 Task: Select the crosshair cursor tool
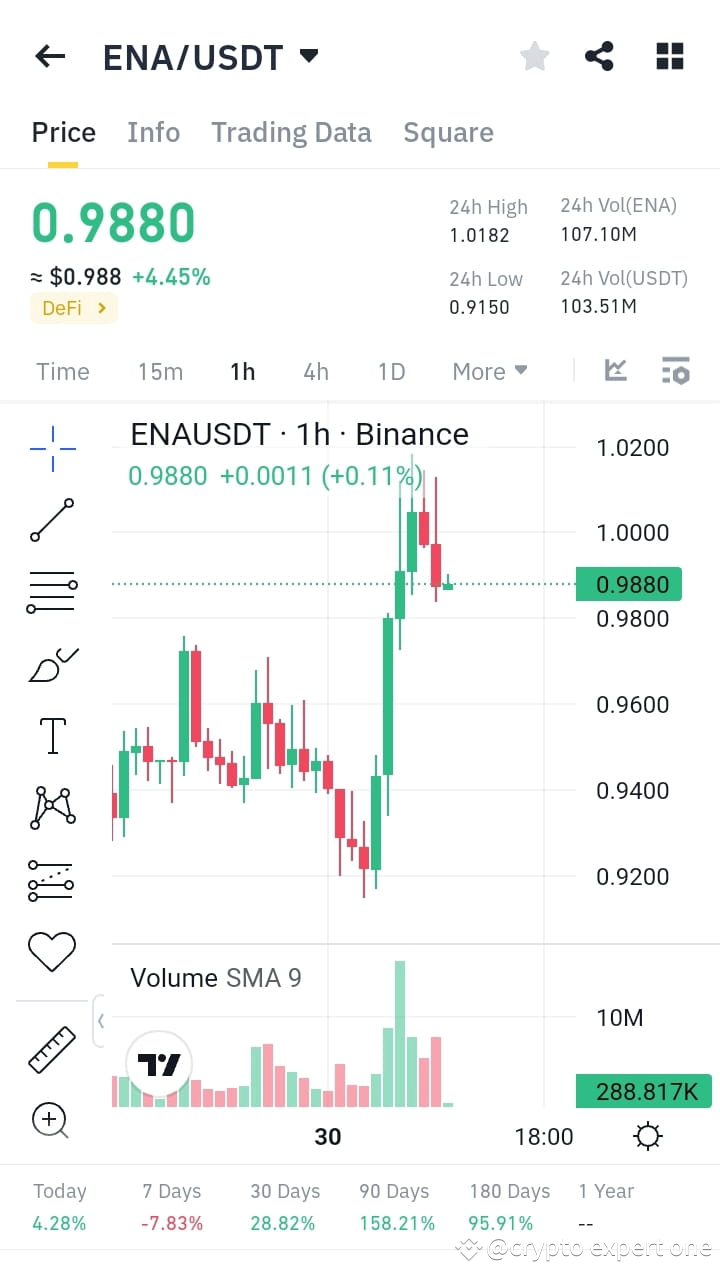point(51,448)
